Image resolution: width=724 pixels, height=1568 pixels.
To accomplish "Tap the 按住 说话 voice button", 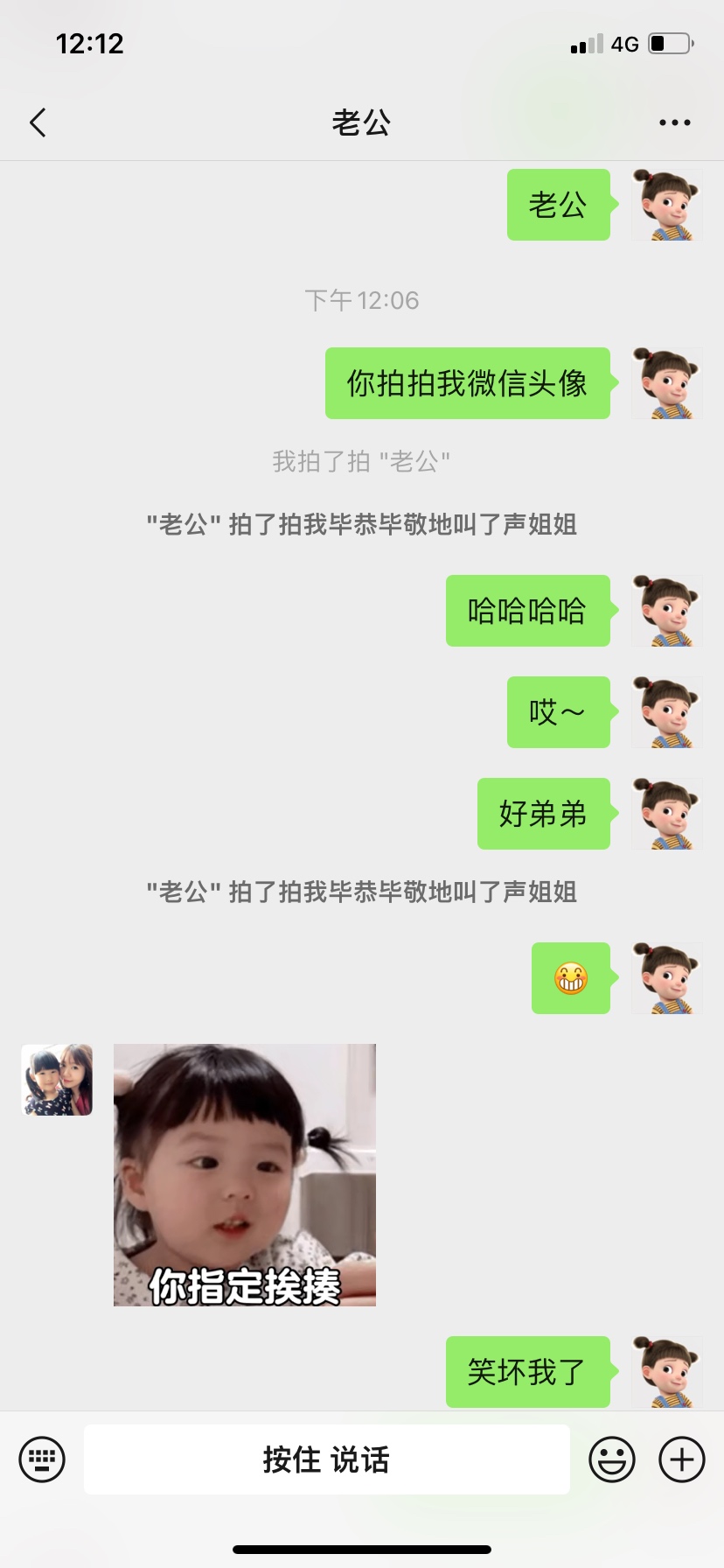I will [x=326, y=1459].
